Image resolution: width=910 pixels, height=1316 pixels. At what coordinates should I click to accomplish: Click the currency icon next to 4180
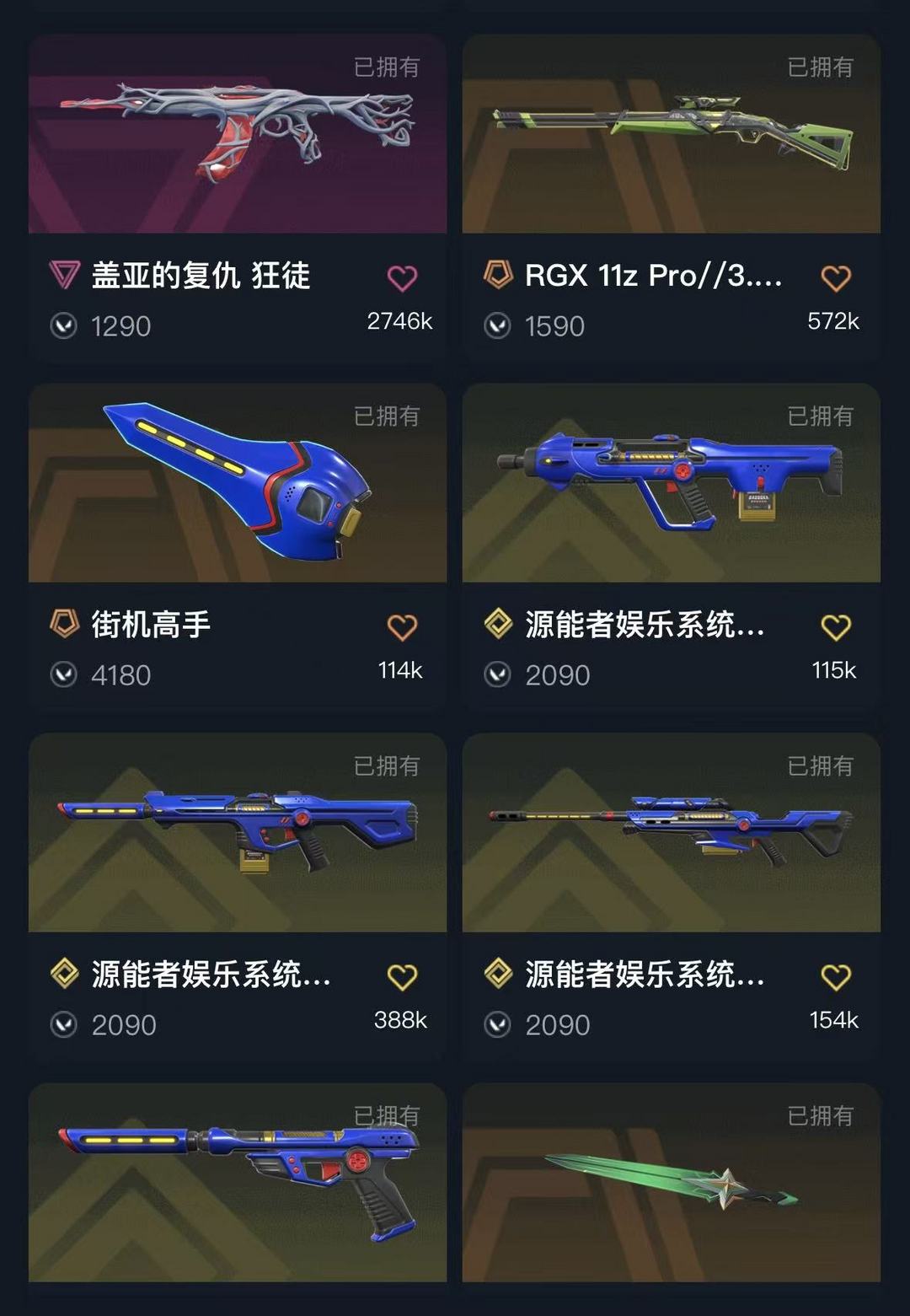coord(61,675)
